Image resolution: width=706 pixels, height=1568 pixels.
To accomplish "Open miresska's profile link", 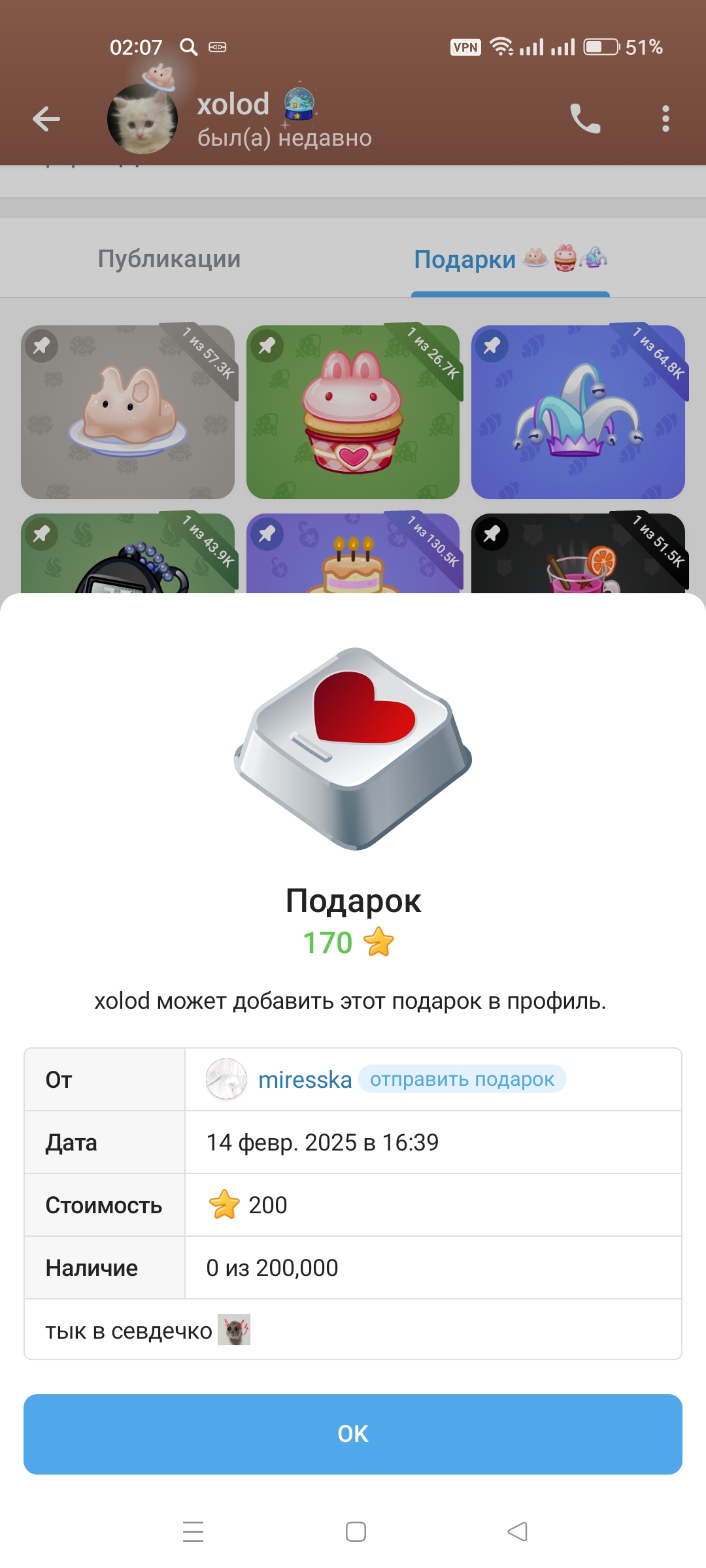I will coord(305,1080).
